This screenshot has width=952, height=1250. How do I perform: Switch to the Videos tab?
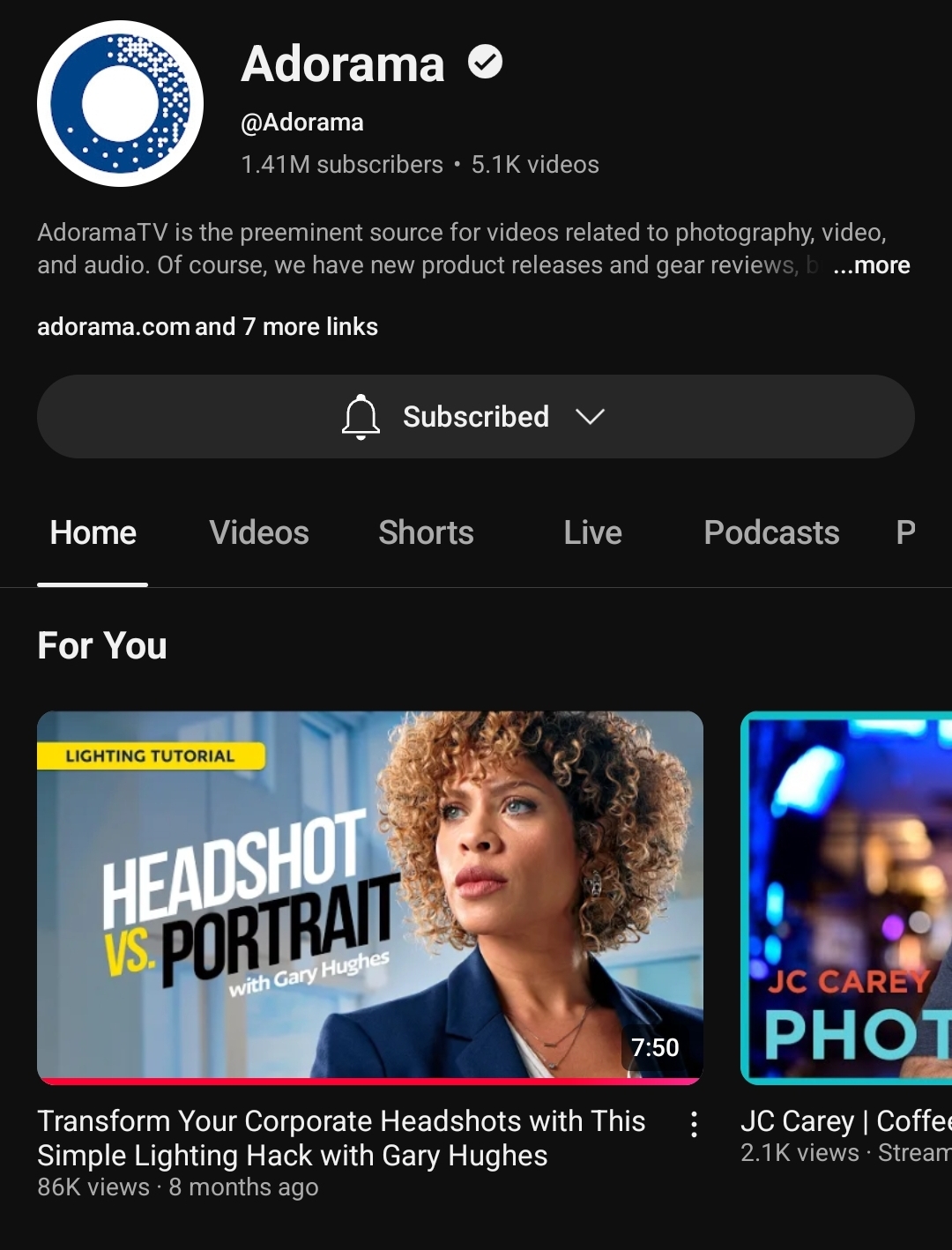[259, 533]
